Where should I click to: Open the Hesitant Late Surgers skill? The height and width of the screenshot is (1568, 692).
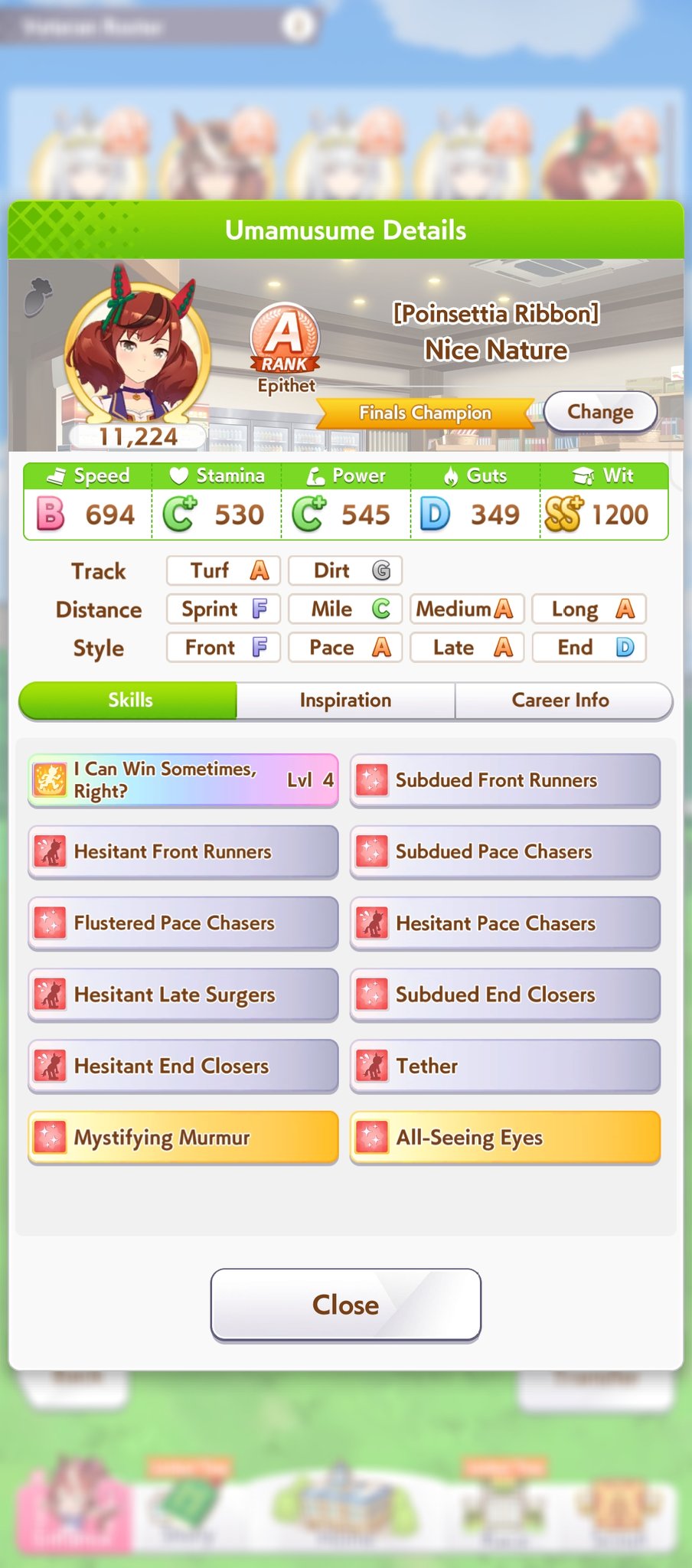pyautogui.click(x=183, y=995)
